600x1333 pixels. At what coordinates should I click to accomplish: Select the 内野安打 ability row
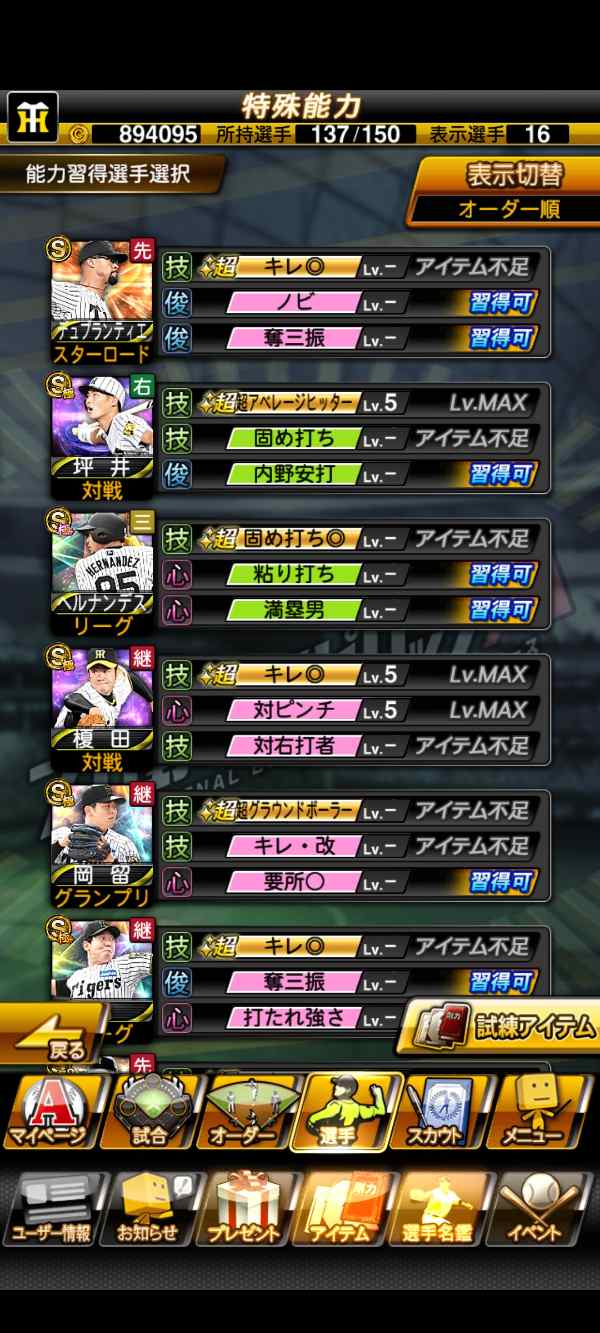[x=354, y=473]
